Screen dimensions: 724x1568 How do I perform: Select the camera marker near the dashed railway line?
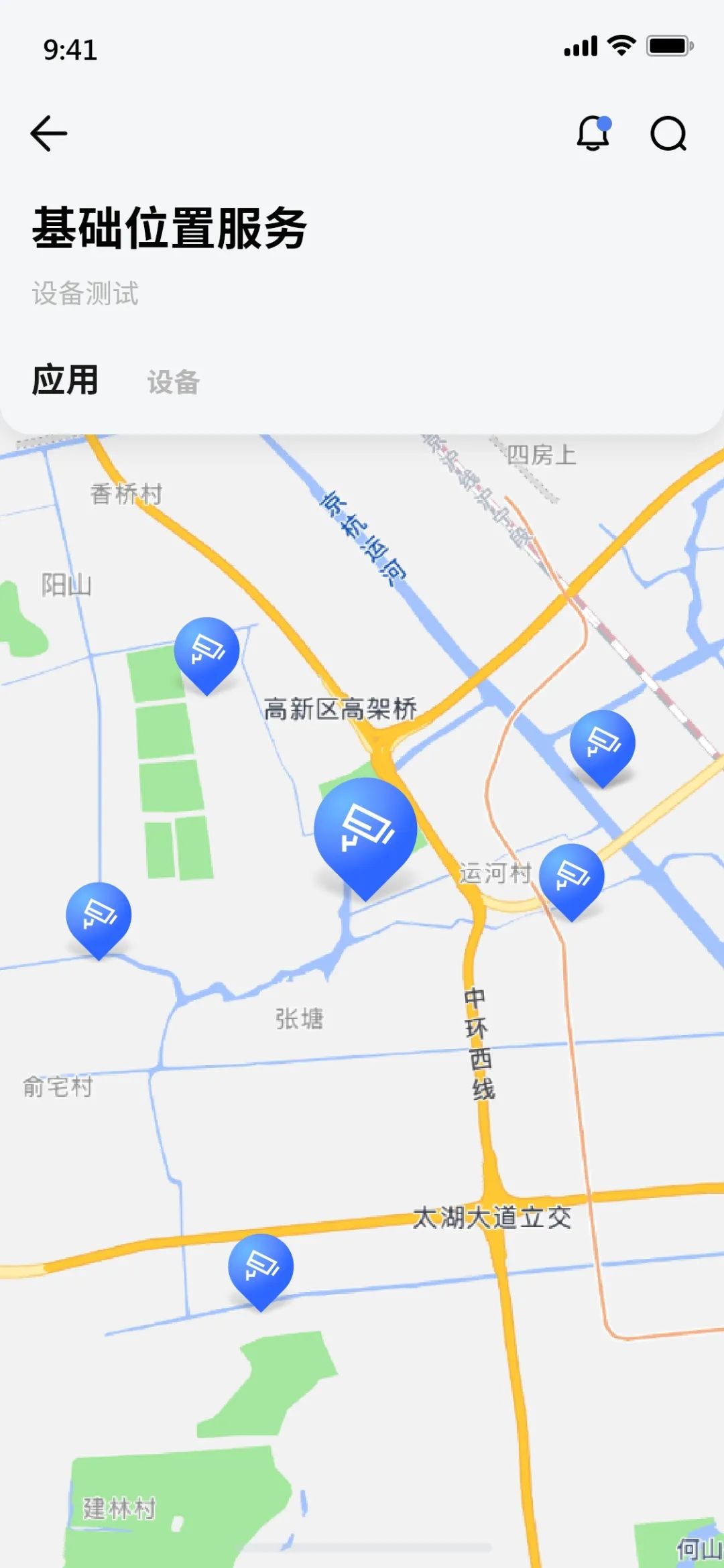tap(602, 743)
